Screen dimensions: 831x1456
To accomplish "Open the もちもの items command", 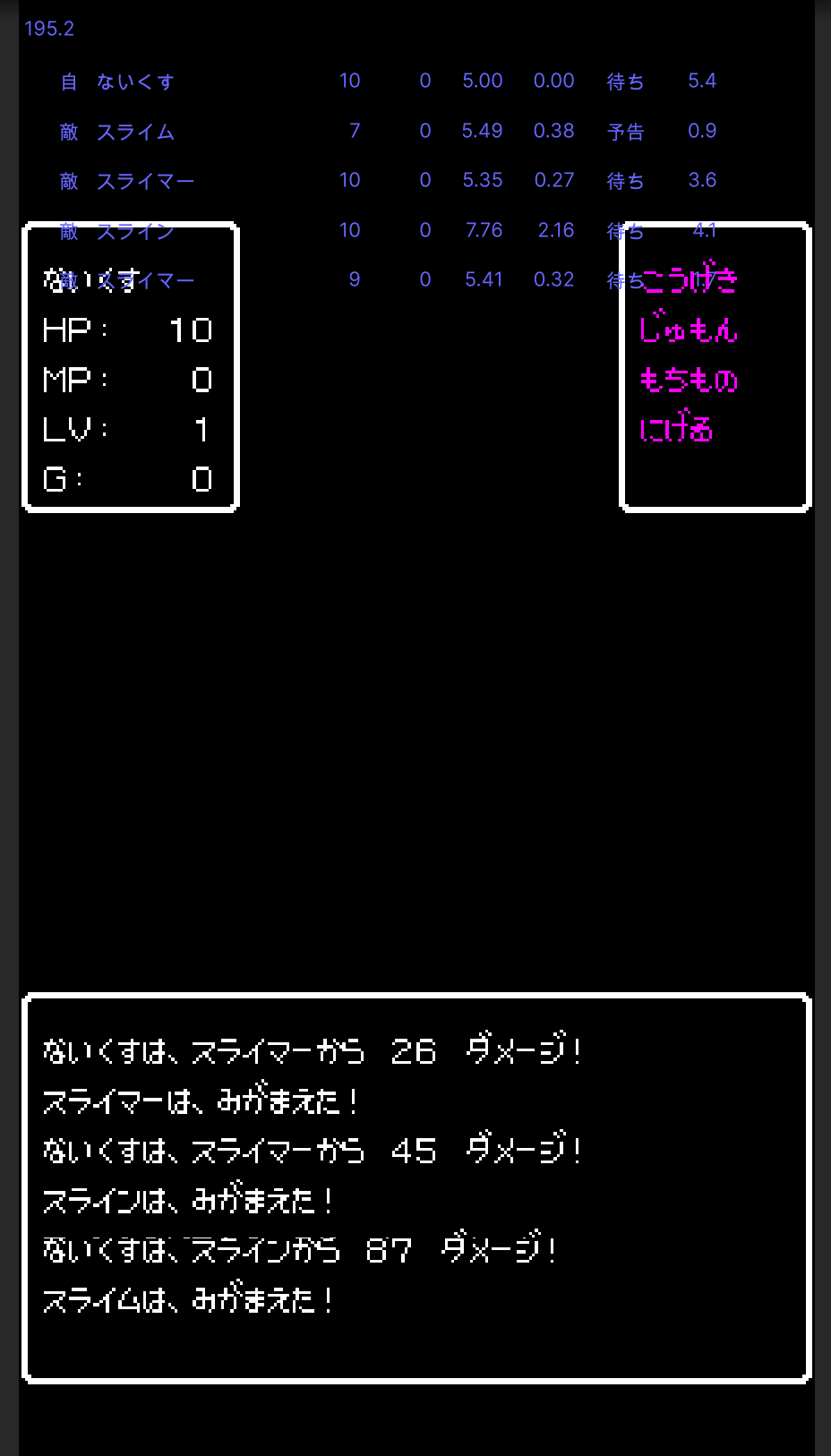I will [689, 381].
